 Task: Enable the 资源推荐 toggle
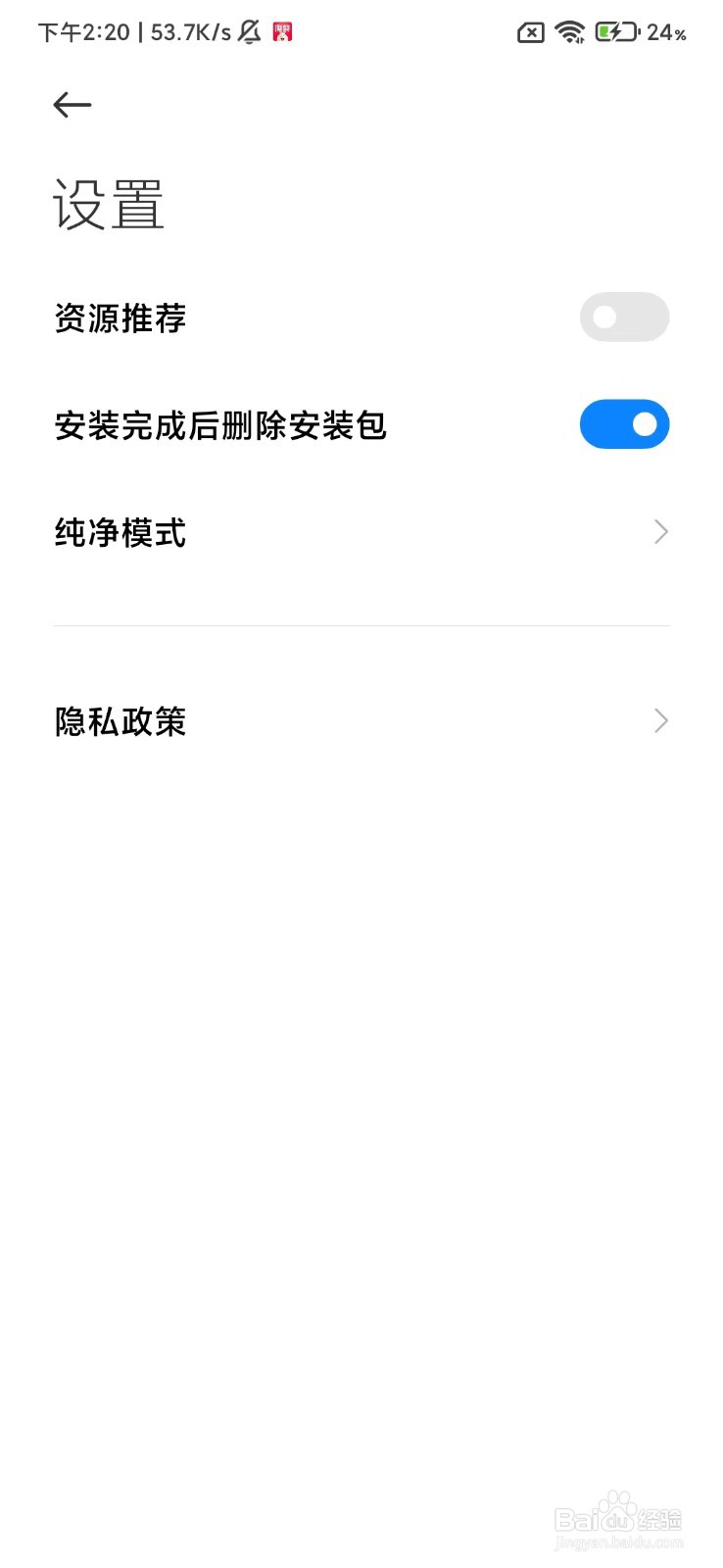[x=624, y=317]
